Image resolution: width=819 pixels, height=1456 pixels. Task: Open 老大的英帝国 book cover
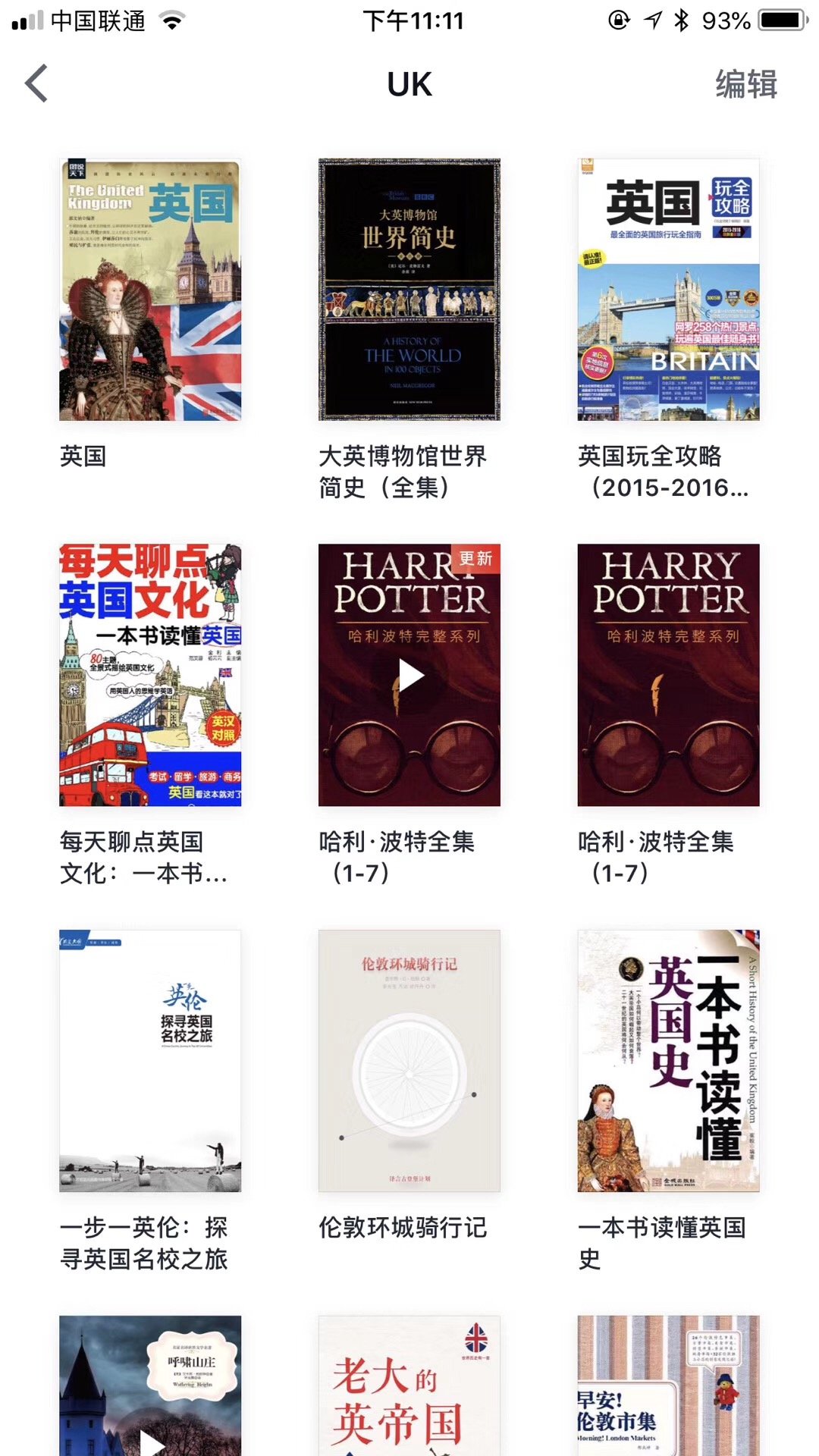point(409,1386)
